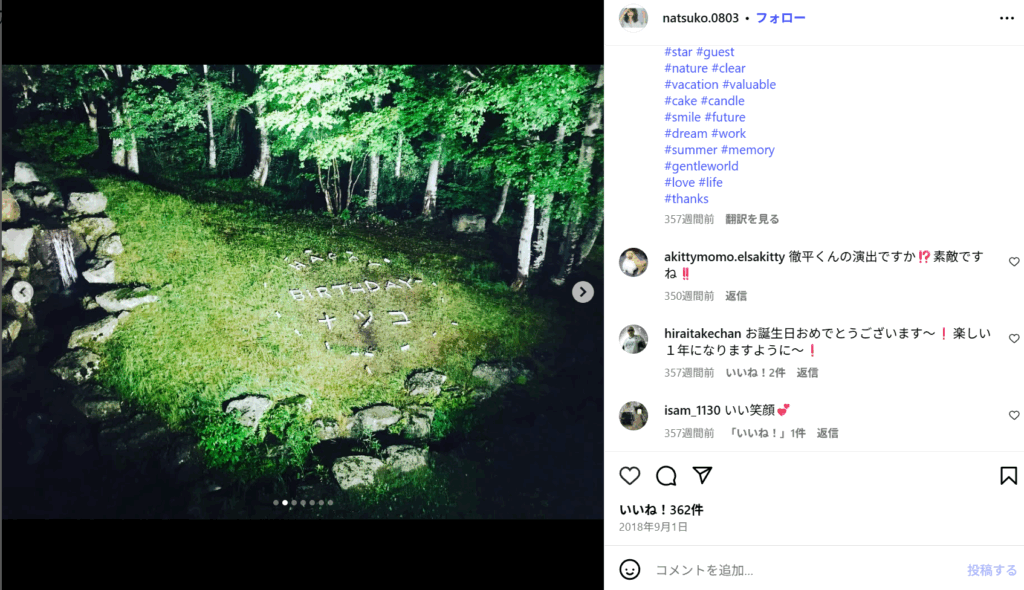Screen dimensions: 1024x590
Task: View isam_1130's profile
Action: click(692, 410)
